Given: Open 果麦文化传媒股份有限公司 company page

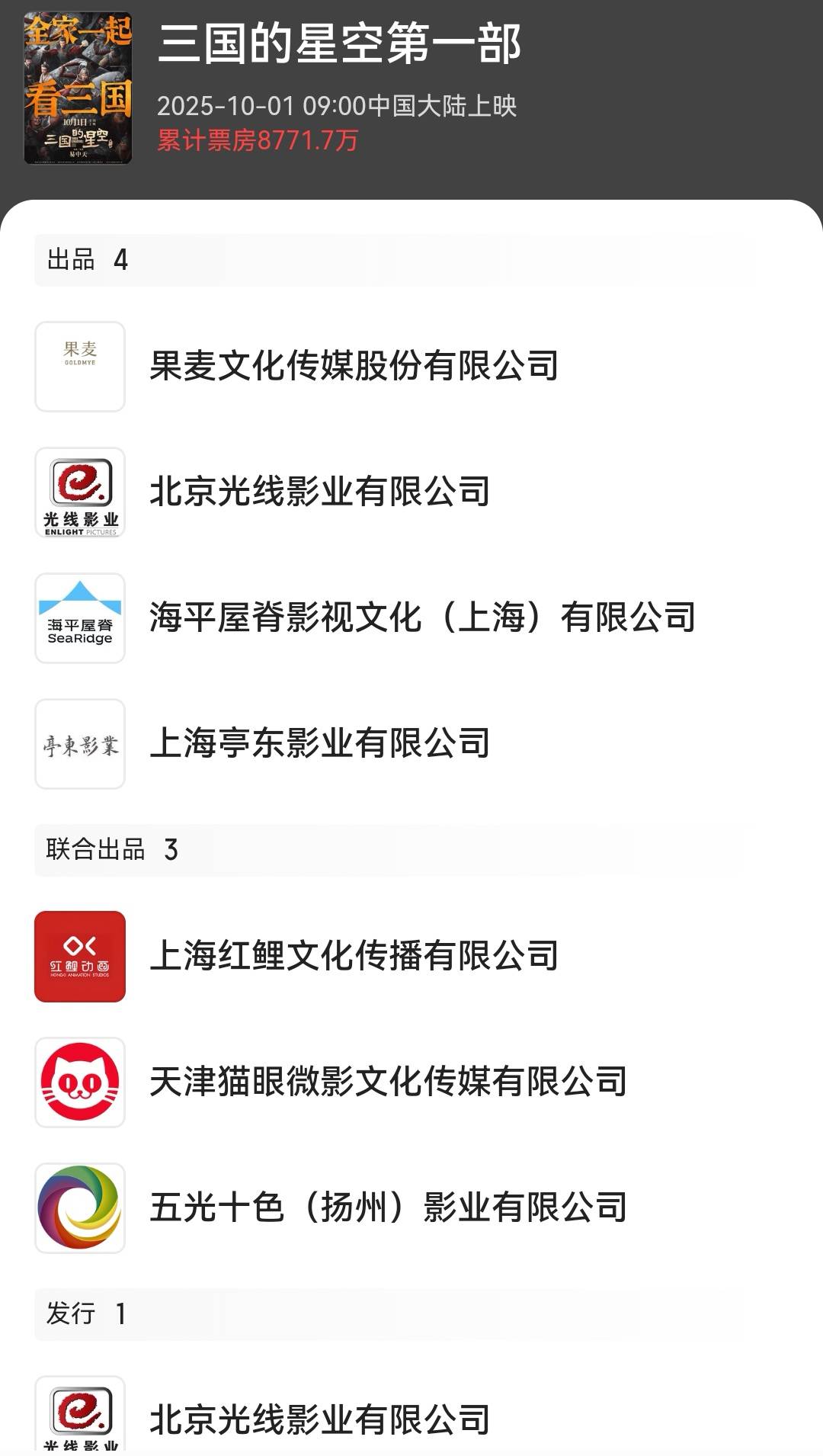Looking at the screenshot, I should 354,366.
